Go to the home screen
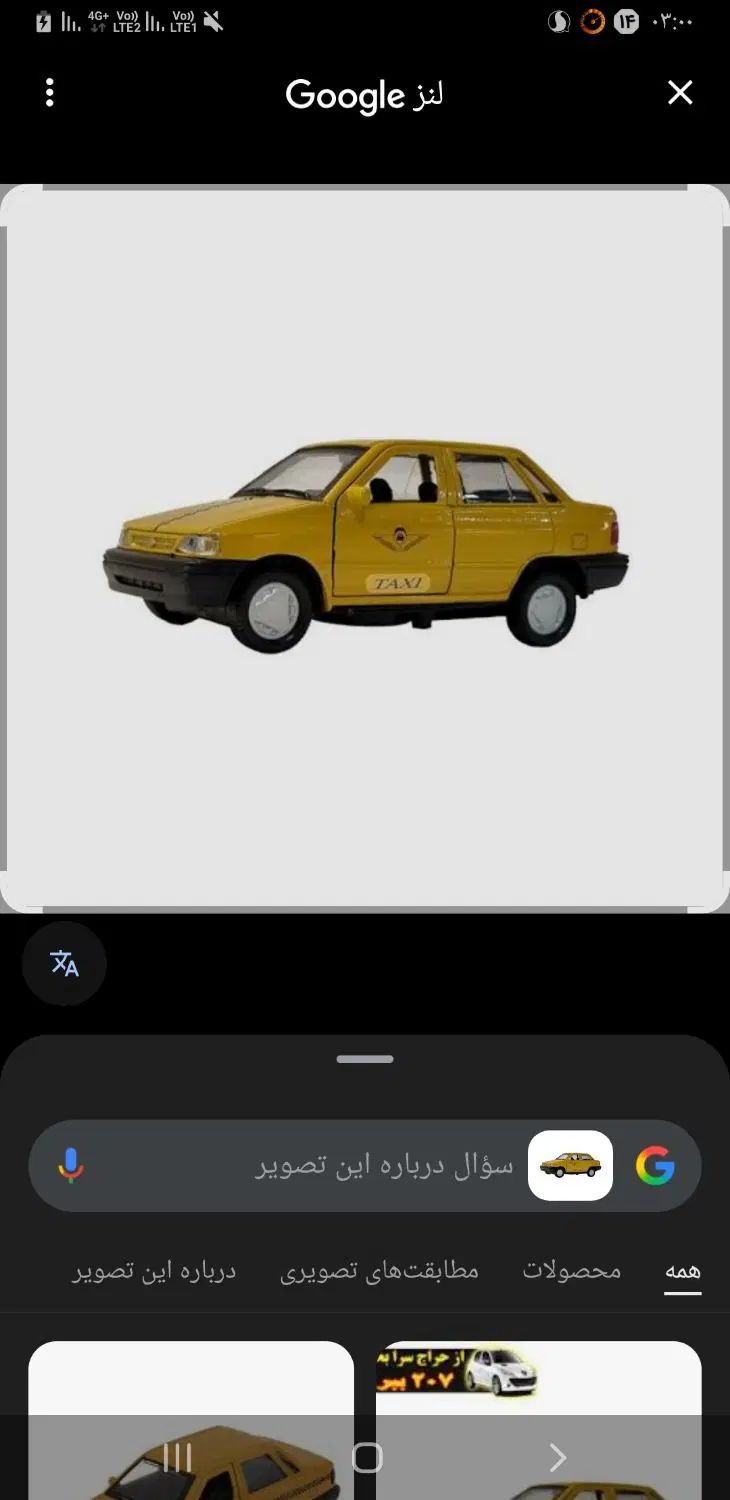The image size is (730, 1500). [366, 1457]
